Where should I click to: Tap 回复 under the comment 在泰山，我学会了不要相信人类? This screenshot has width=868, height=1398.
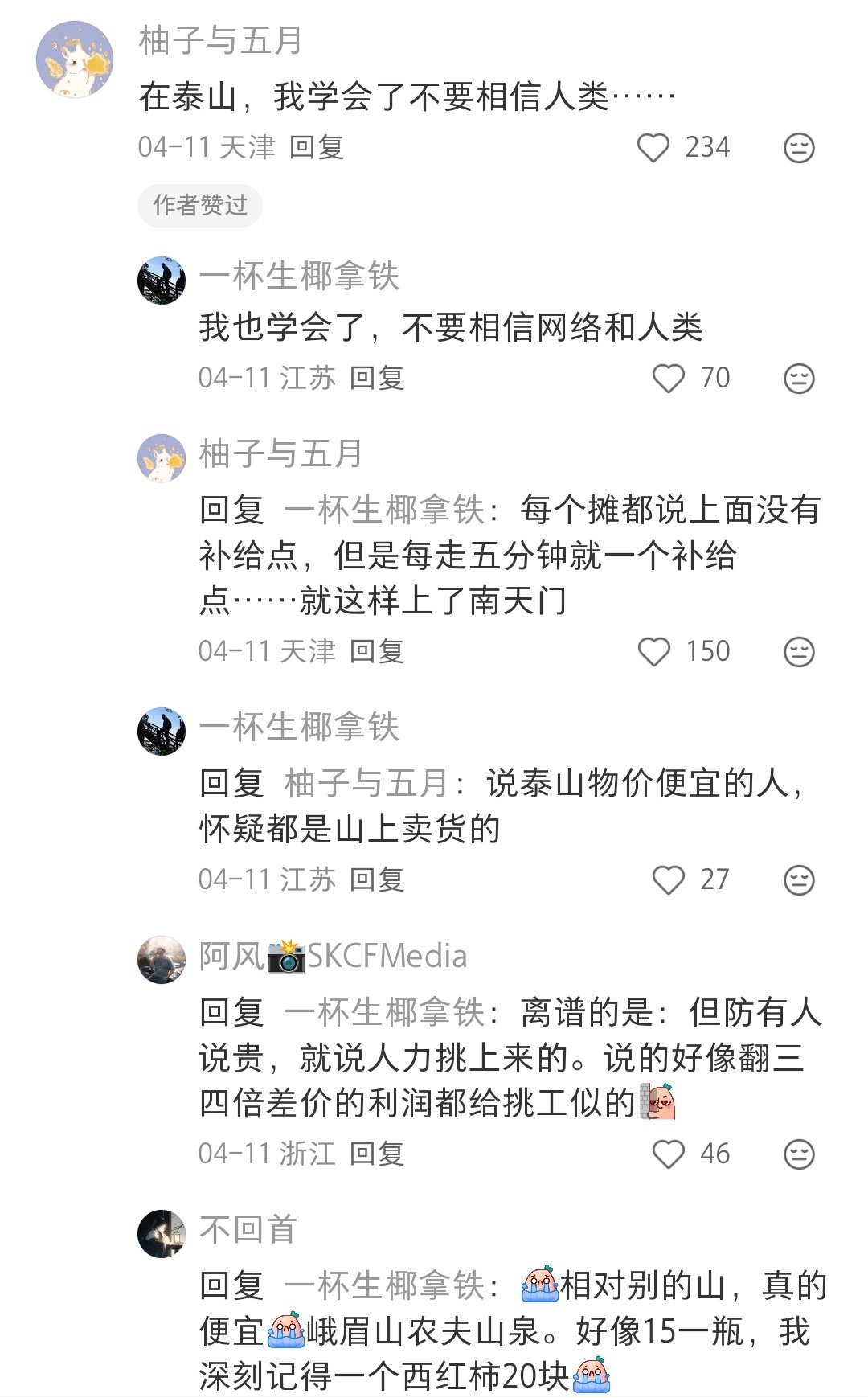click(317, 147)
